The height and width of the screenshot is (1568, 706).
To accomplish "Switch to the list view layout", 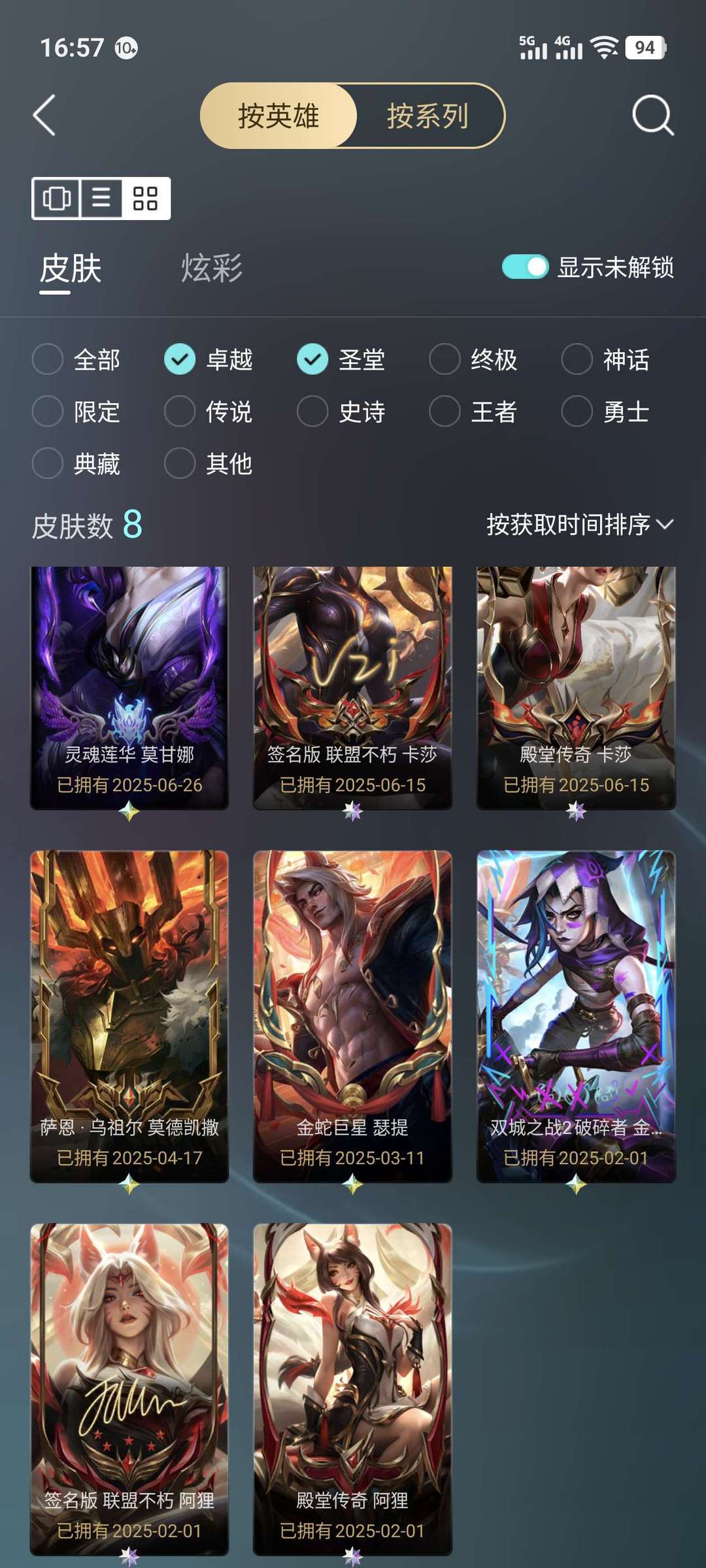I will (101, 198).
